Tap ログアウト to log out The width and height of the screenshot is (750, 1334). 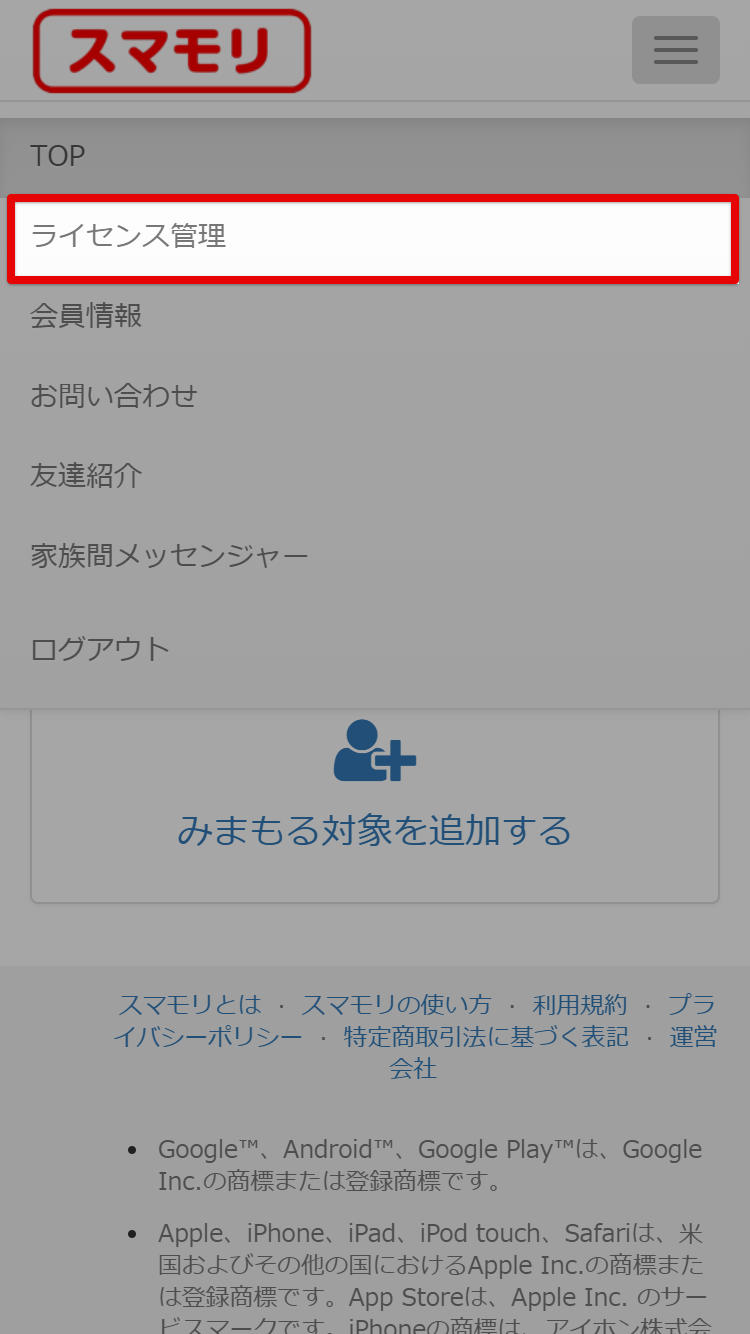click(x=375, y=650)
